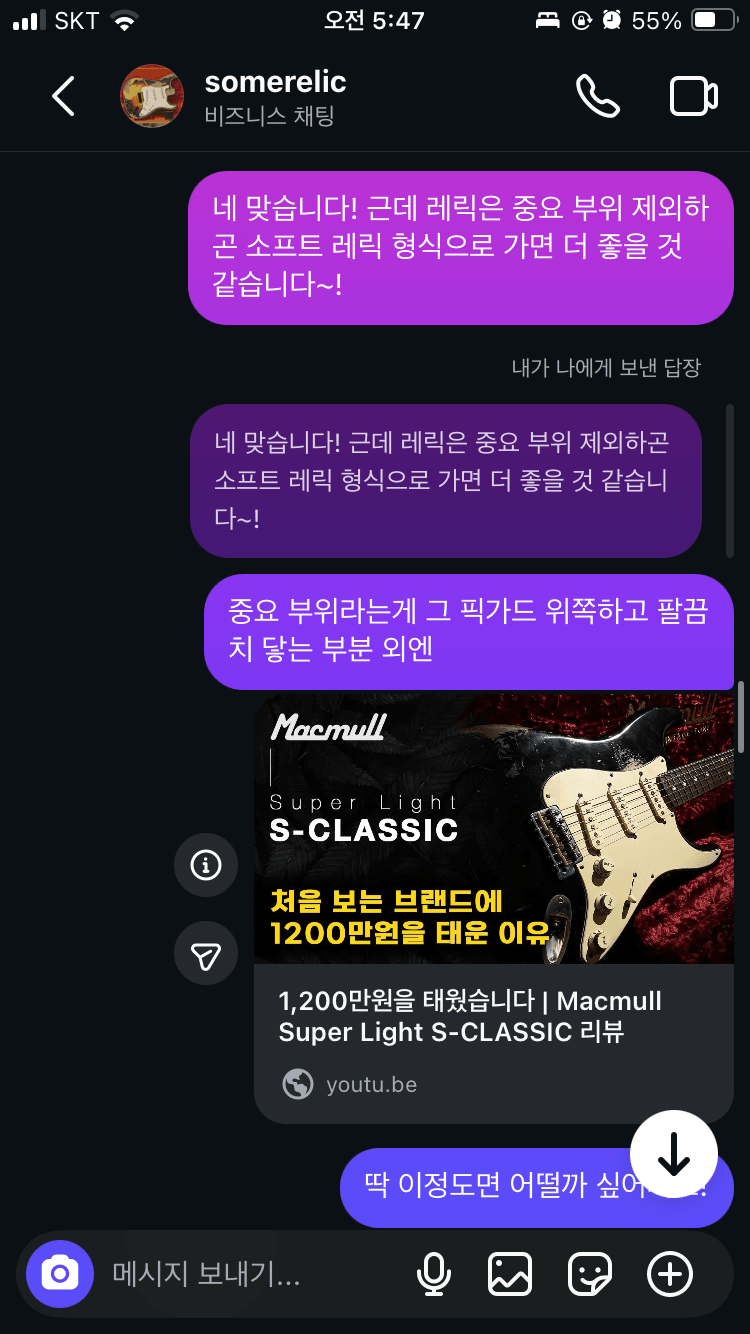Open the camera from message bar

pyautogui.click(x=60, y=1274)
